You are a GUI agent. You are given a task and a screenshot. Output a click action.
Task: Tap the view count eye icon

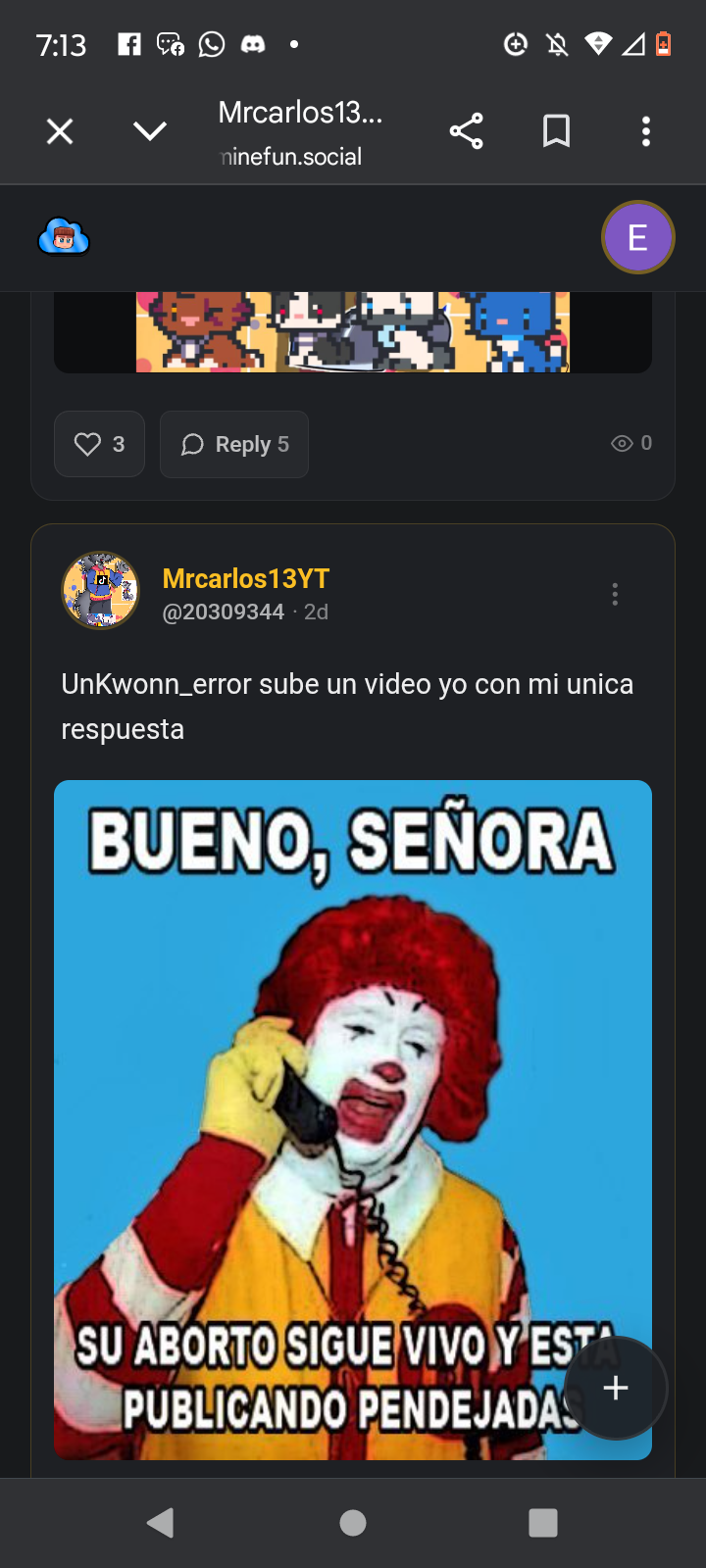(x=622, y=443)
